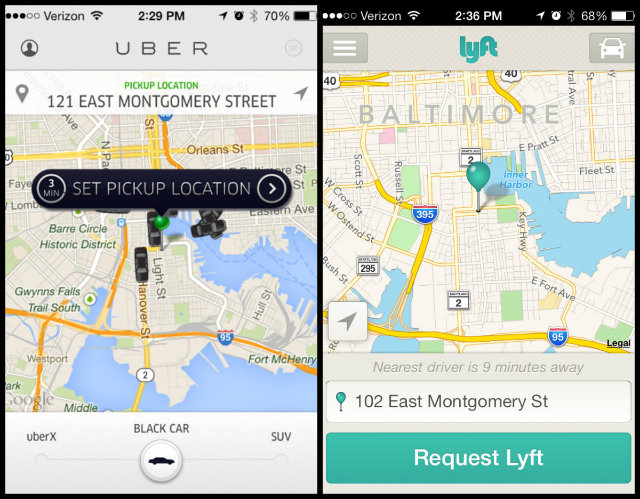
Task: Tap the Black Car slider knob
Action: tap(161, 460)
